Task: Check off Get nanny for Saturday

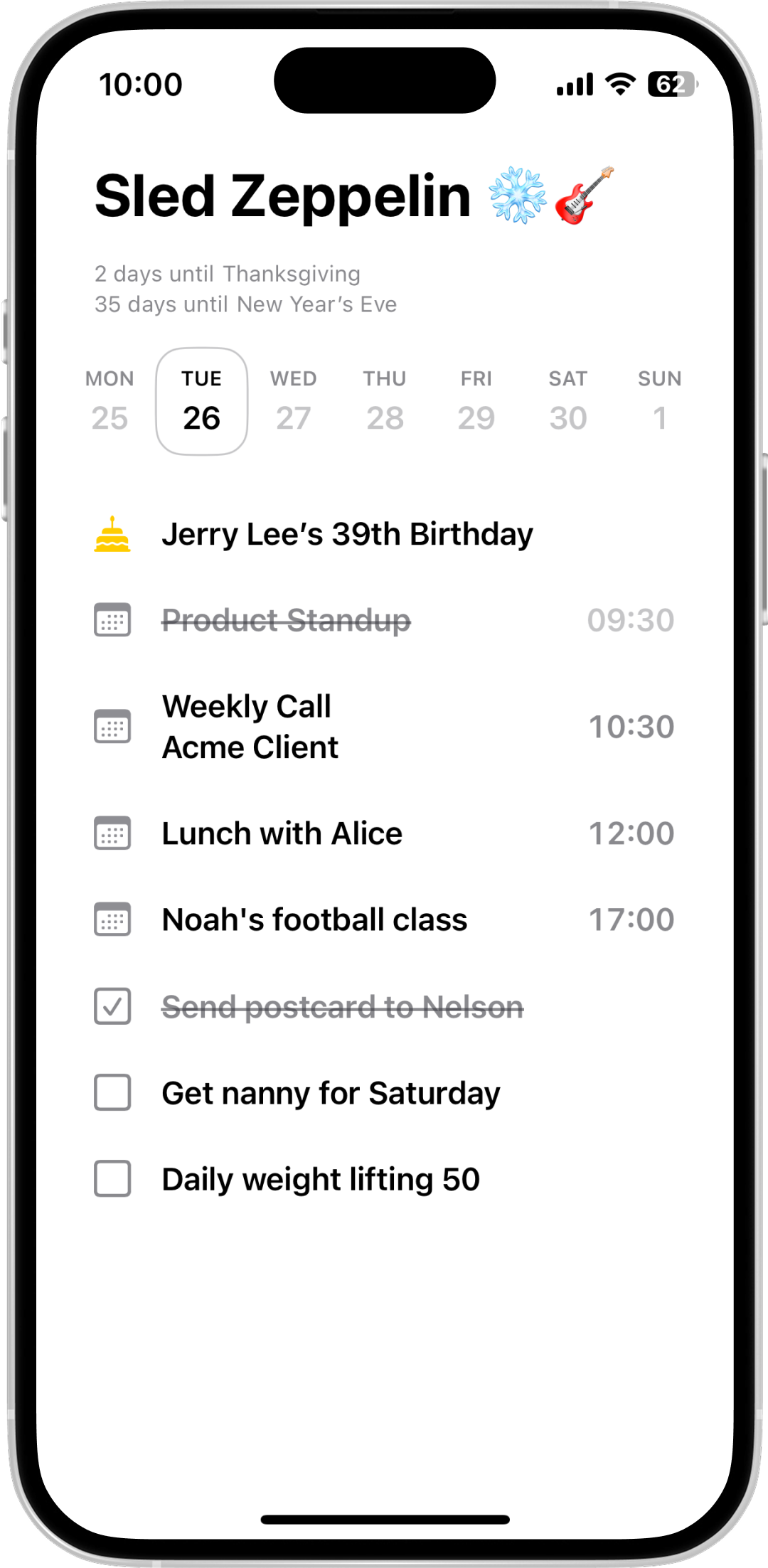Action: coord(112,1092)
